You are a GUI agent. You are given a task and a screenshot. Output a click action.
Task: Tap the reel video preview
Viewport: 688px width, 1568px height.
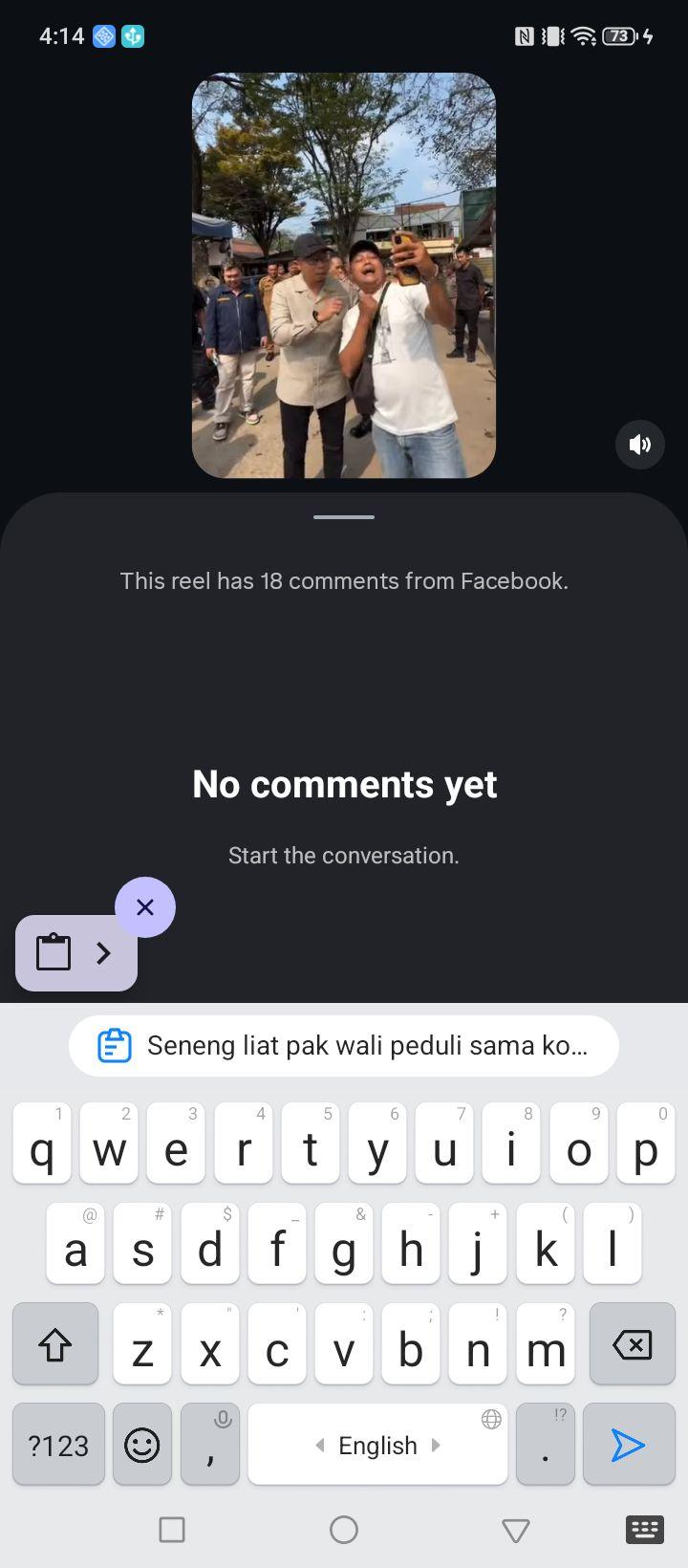tap(344, 275)
